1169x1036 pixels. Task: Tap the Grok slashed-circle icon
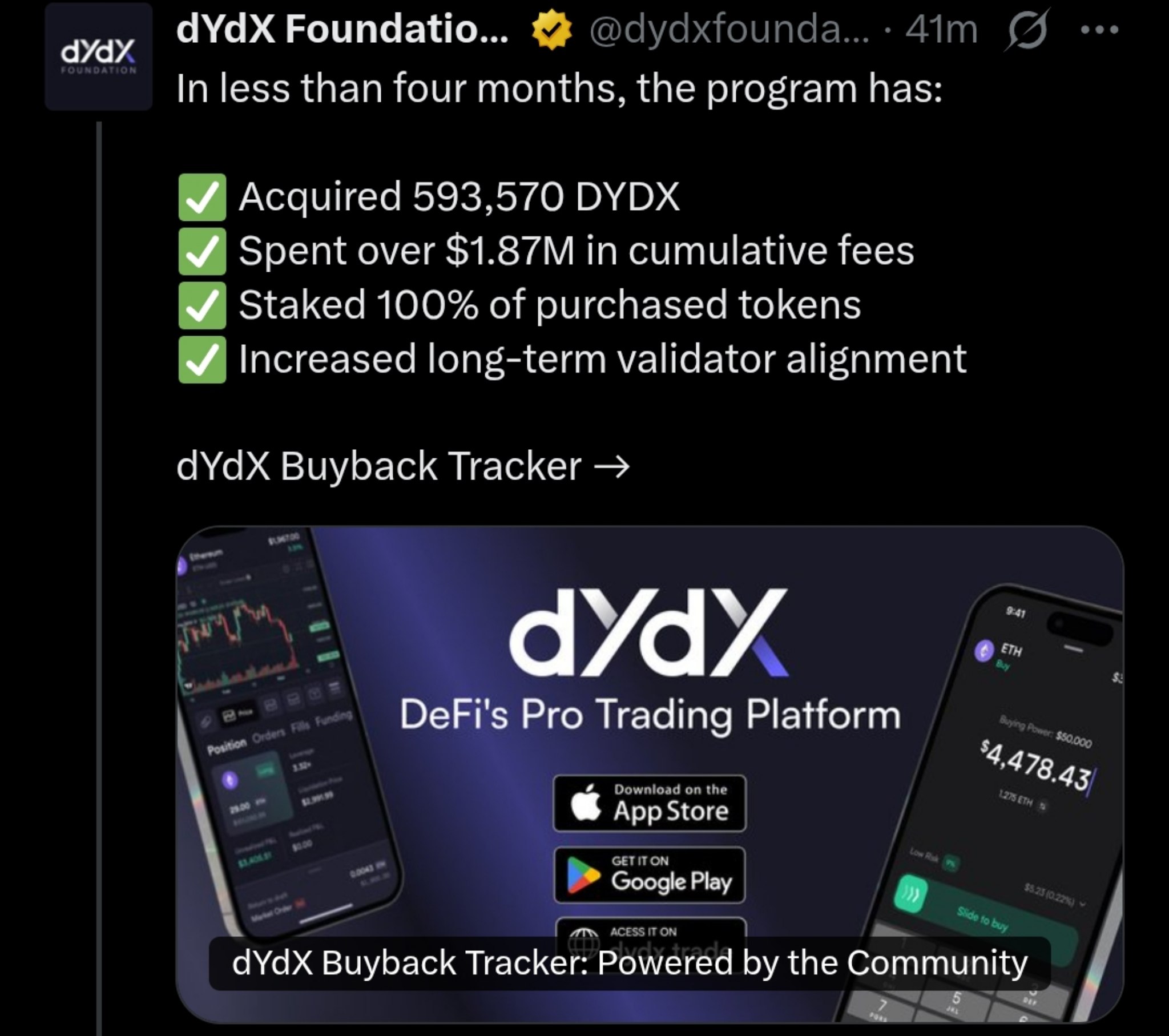pyautogui.click(x=1027, y=30)
